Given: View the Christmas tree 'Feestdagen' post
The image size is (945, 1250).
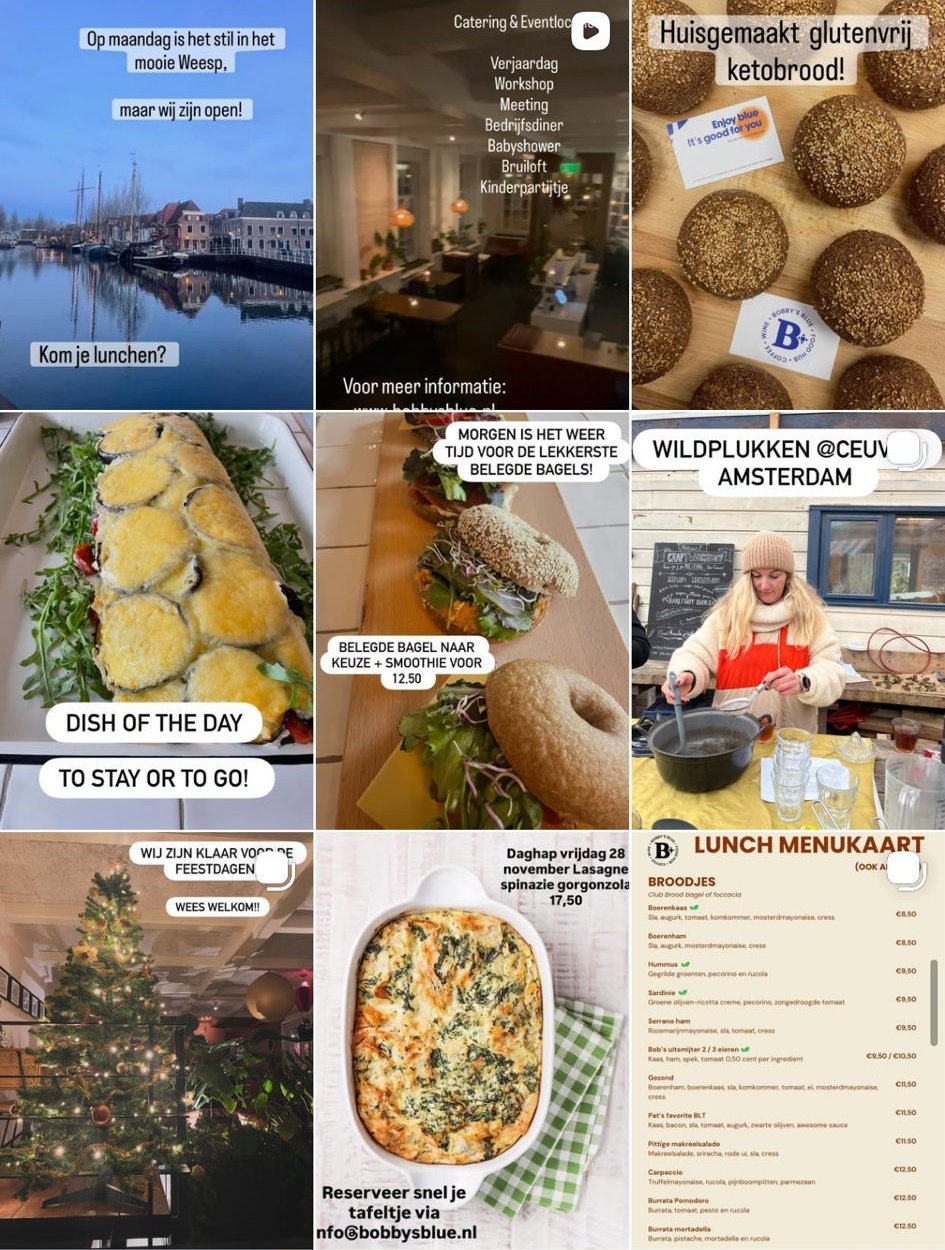Looking at the screenshot, I should coord(156,1040).
